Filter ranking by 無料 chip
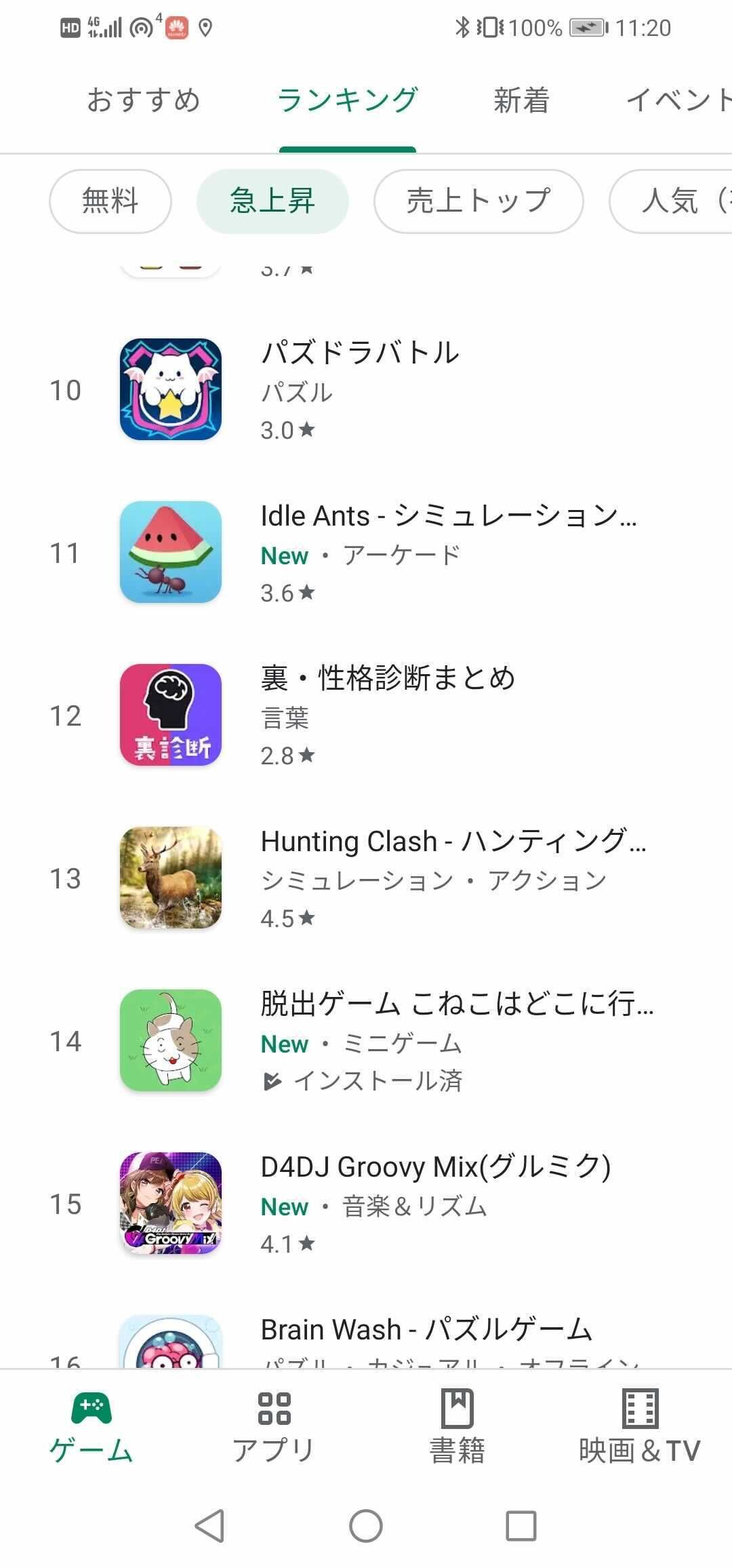The width and height of the screenshot is (732, 1568). pyautogui.click(x=110, y=201)
